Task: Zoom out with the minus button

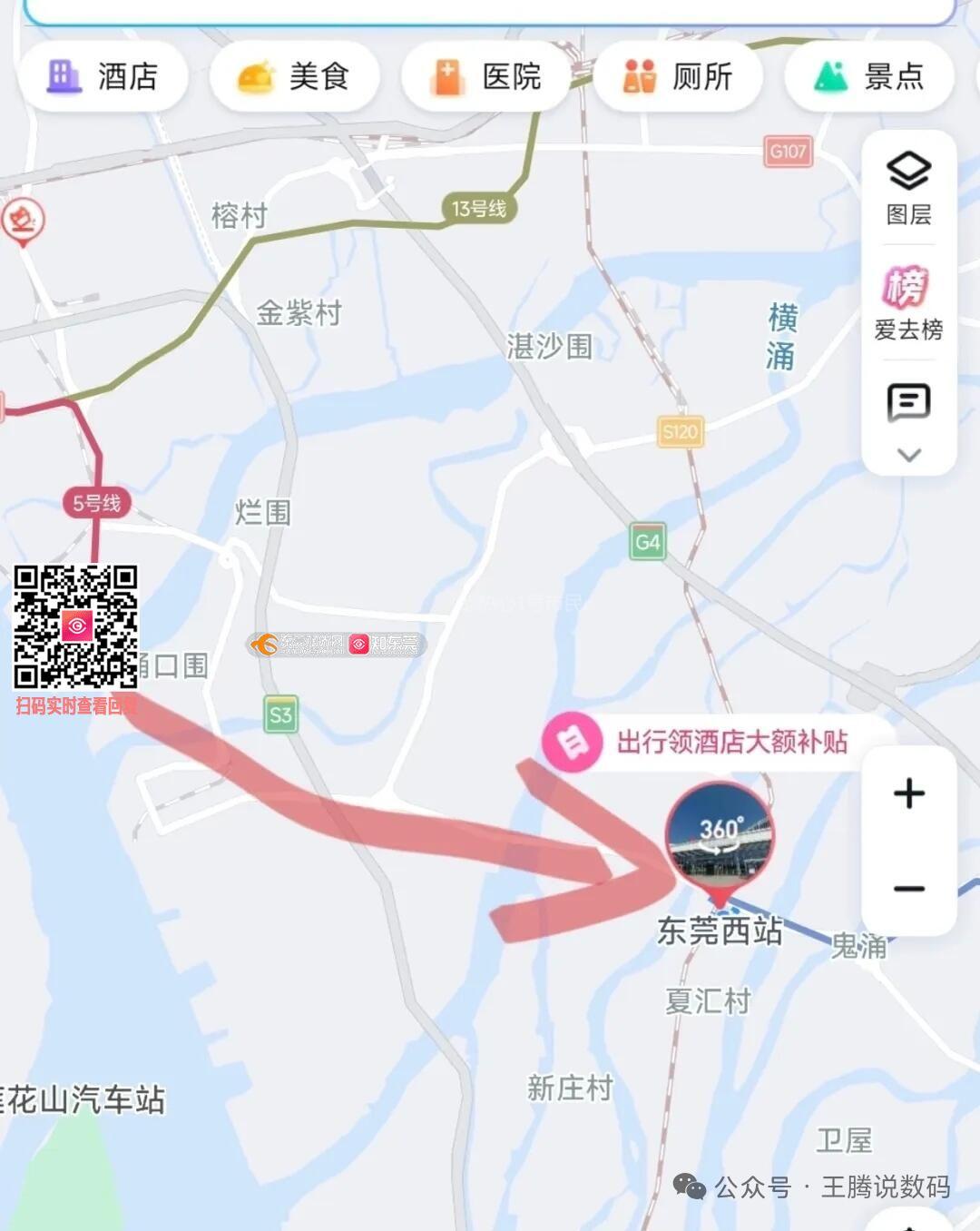Action: [x=908, y=889]
